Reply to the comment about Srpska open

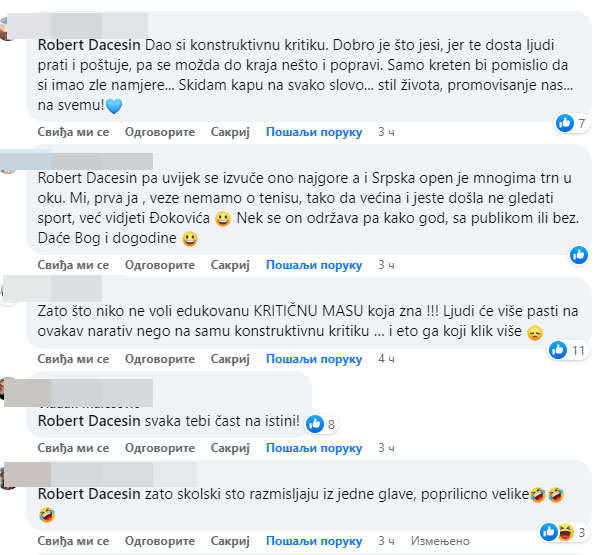click(x=150, y=265)
